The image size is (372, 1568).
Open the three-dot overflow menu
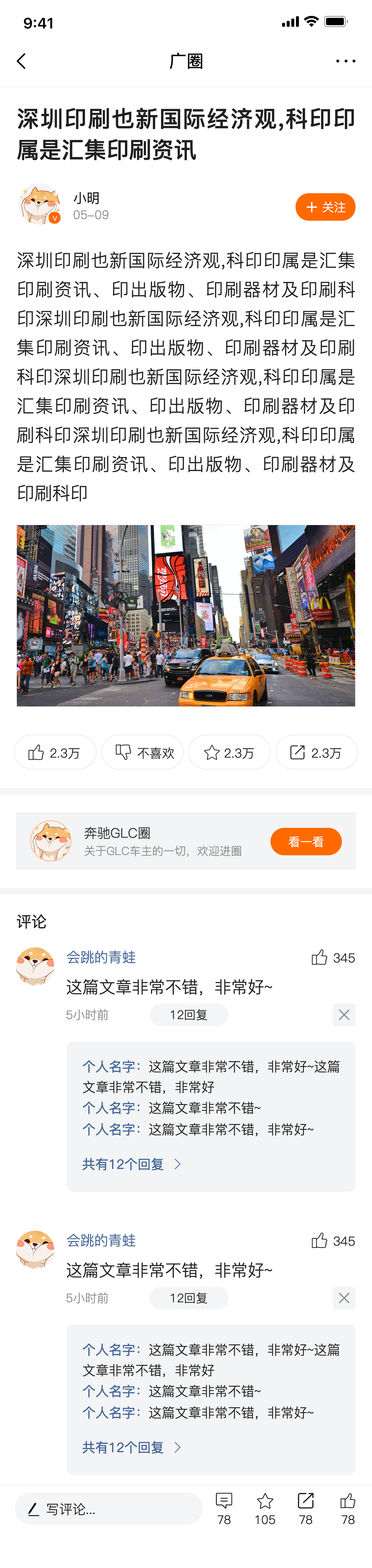[x=345, y=61]
